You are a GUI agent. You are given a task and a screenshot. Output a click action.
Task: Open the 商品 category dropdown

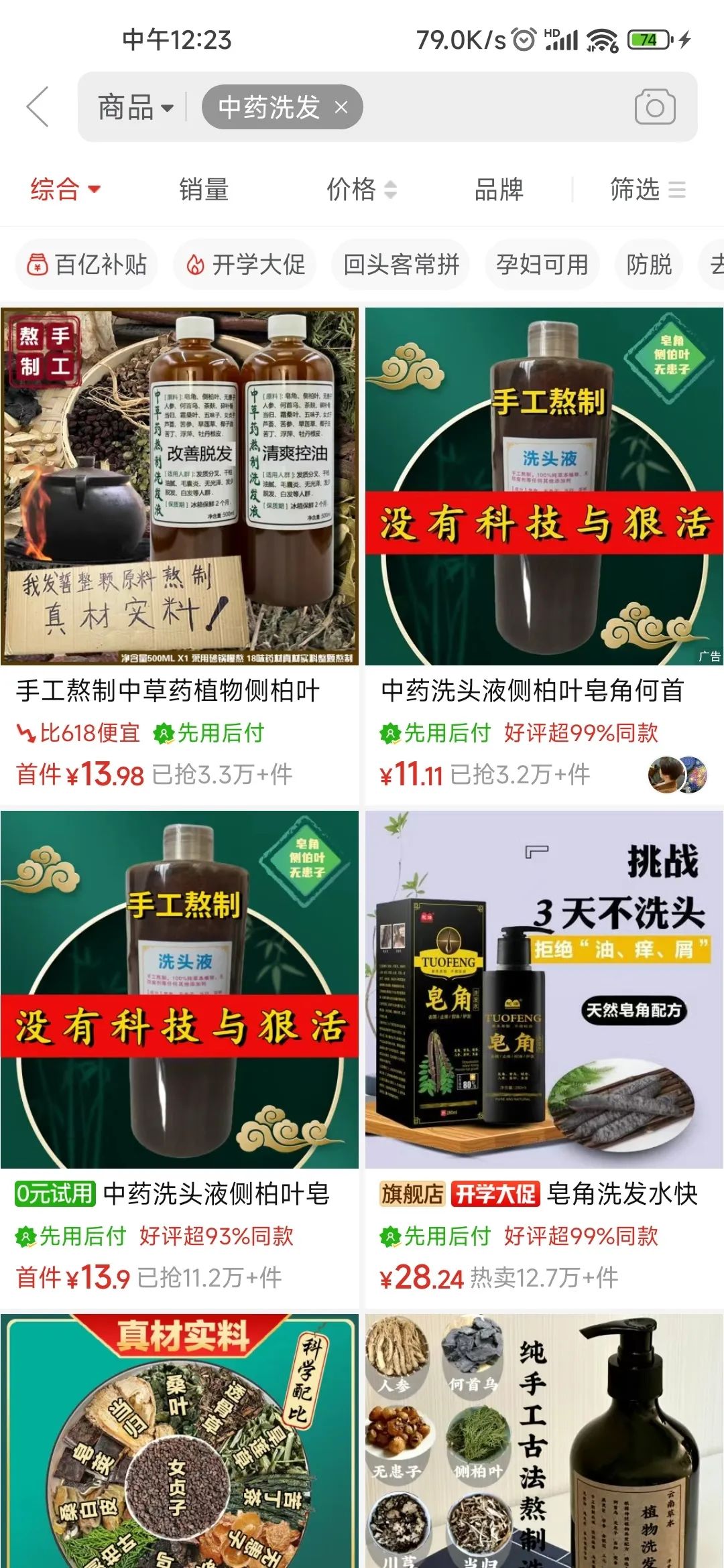(x=131, y=106)
